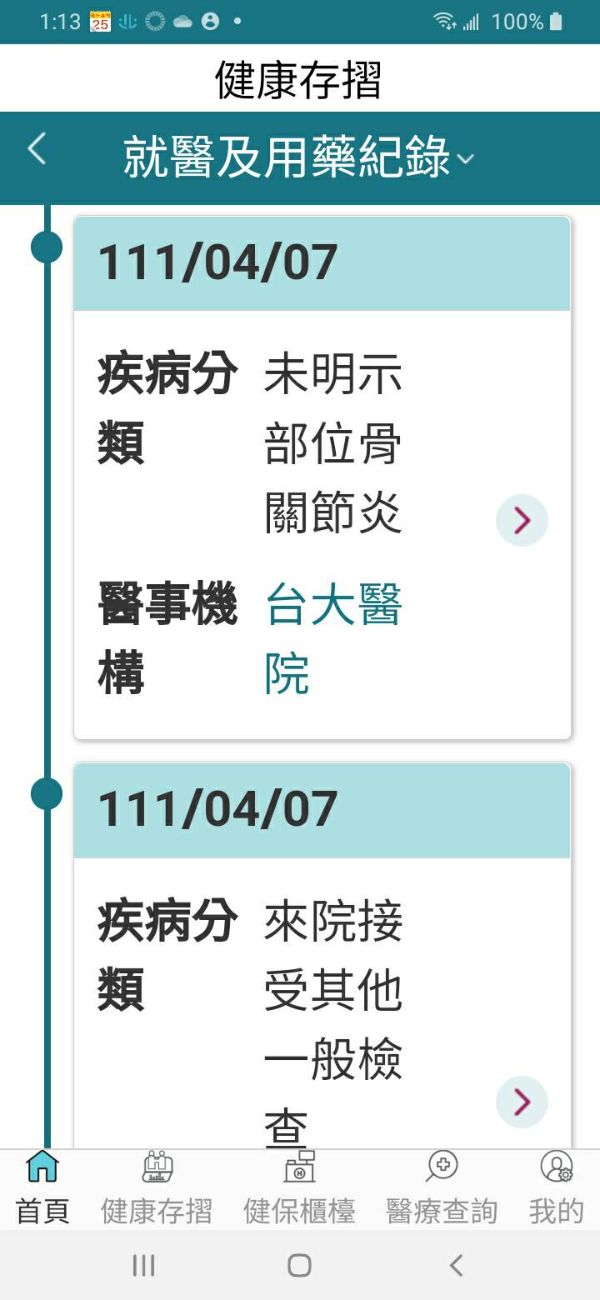This screenshot has height=1300, width=600.
Task: Go to the 醫療查詢 tab
Action: coord(441,1188)
